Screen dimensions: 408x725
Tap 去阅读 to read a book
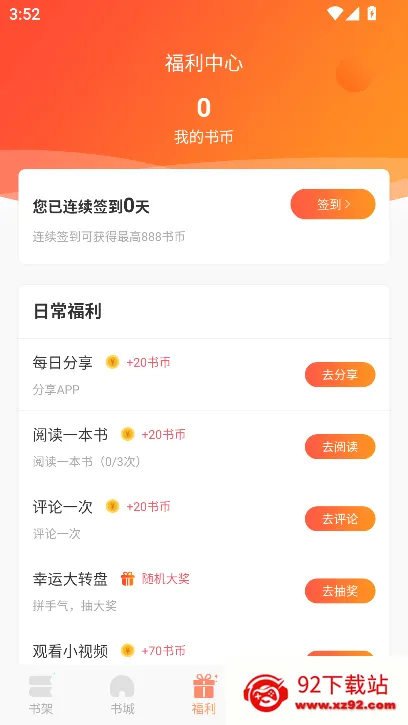pos(340,447)
